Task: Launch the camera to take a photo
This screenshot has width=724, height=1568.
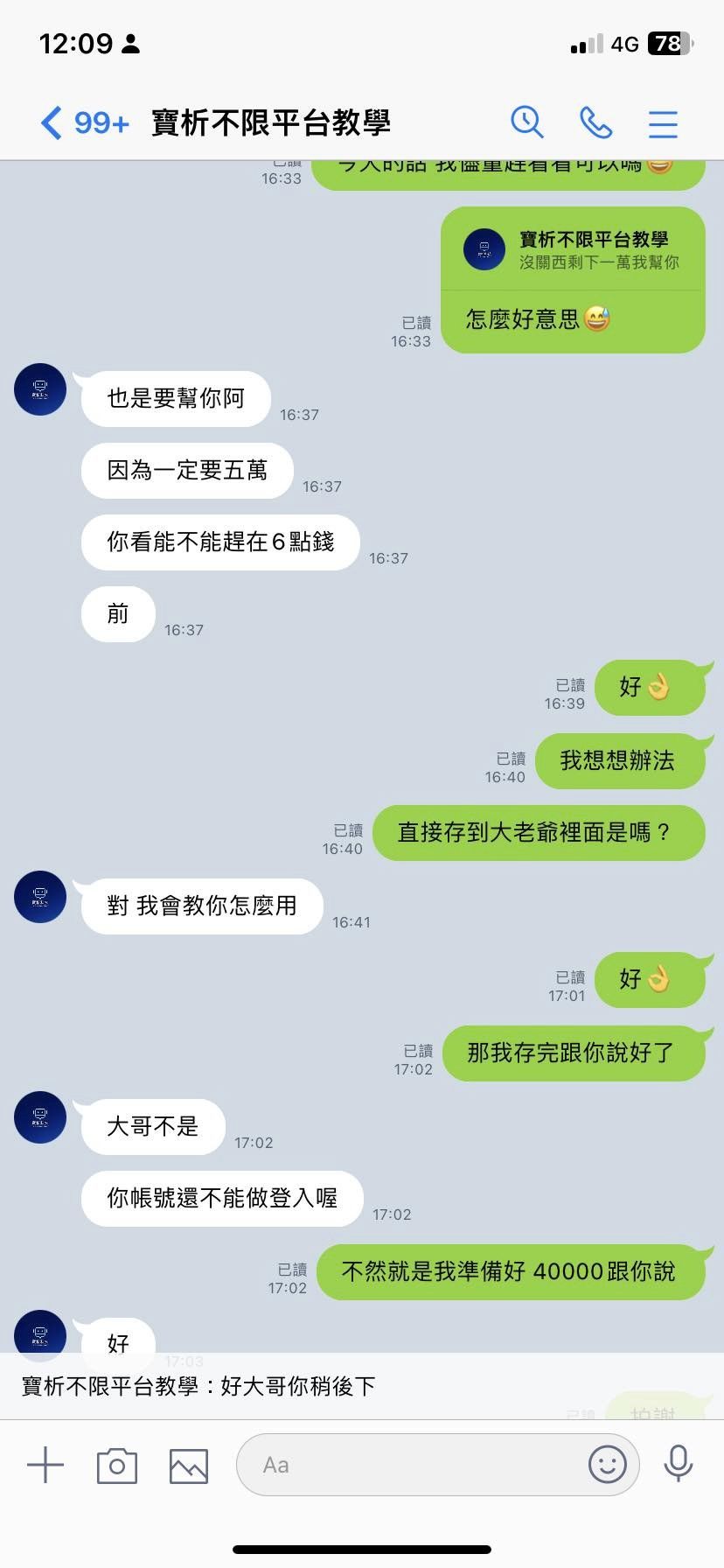Action: (117, 1465)
